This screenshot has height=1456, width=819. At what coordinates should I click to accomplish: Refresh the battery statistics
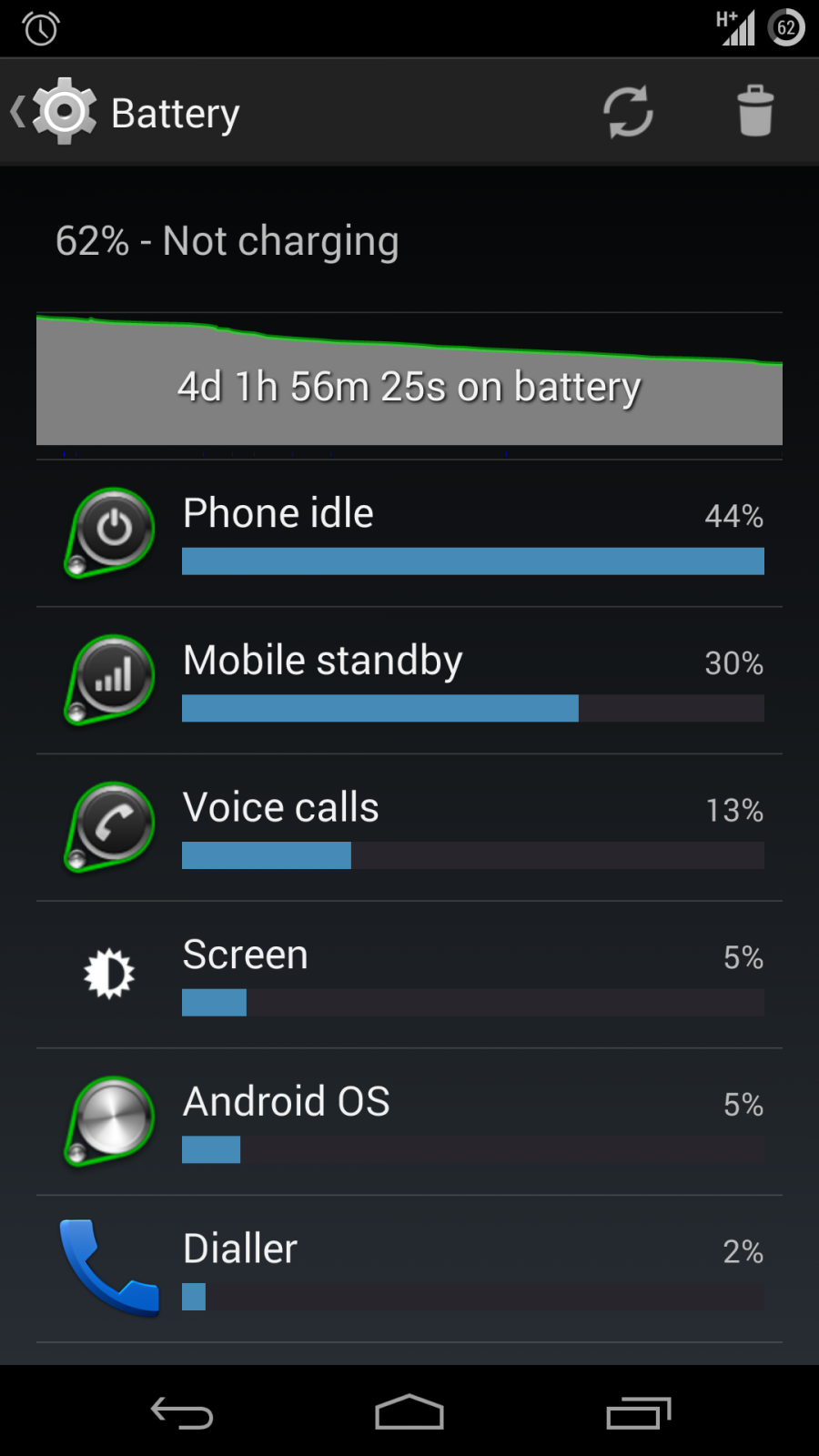tap(628, 112)
